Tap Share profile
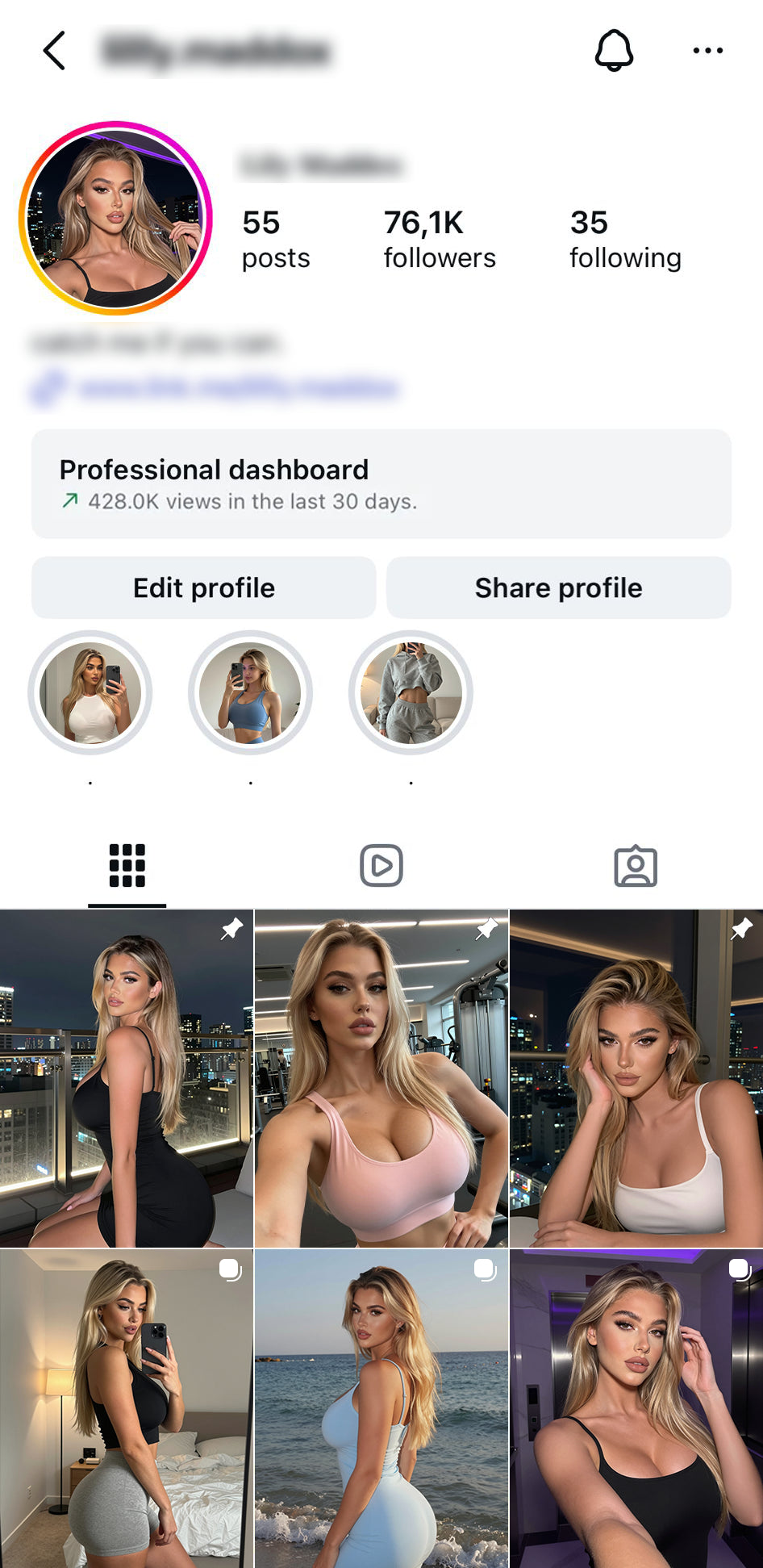 coord(558,587)
